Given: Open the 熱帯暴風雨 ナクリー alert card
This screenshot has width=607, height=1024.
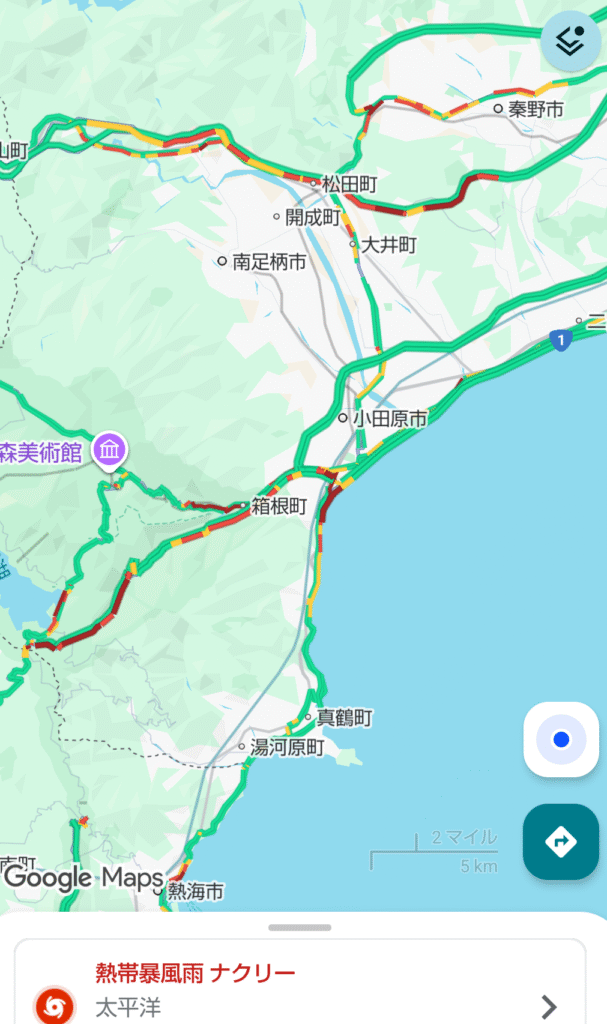Looking at the screenshot, I should coord(300,988).
